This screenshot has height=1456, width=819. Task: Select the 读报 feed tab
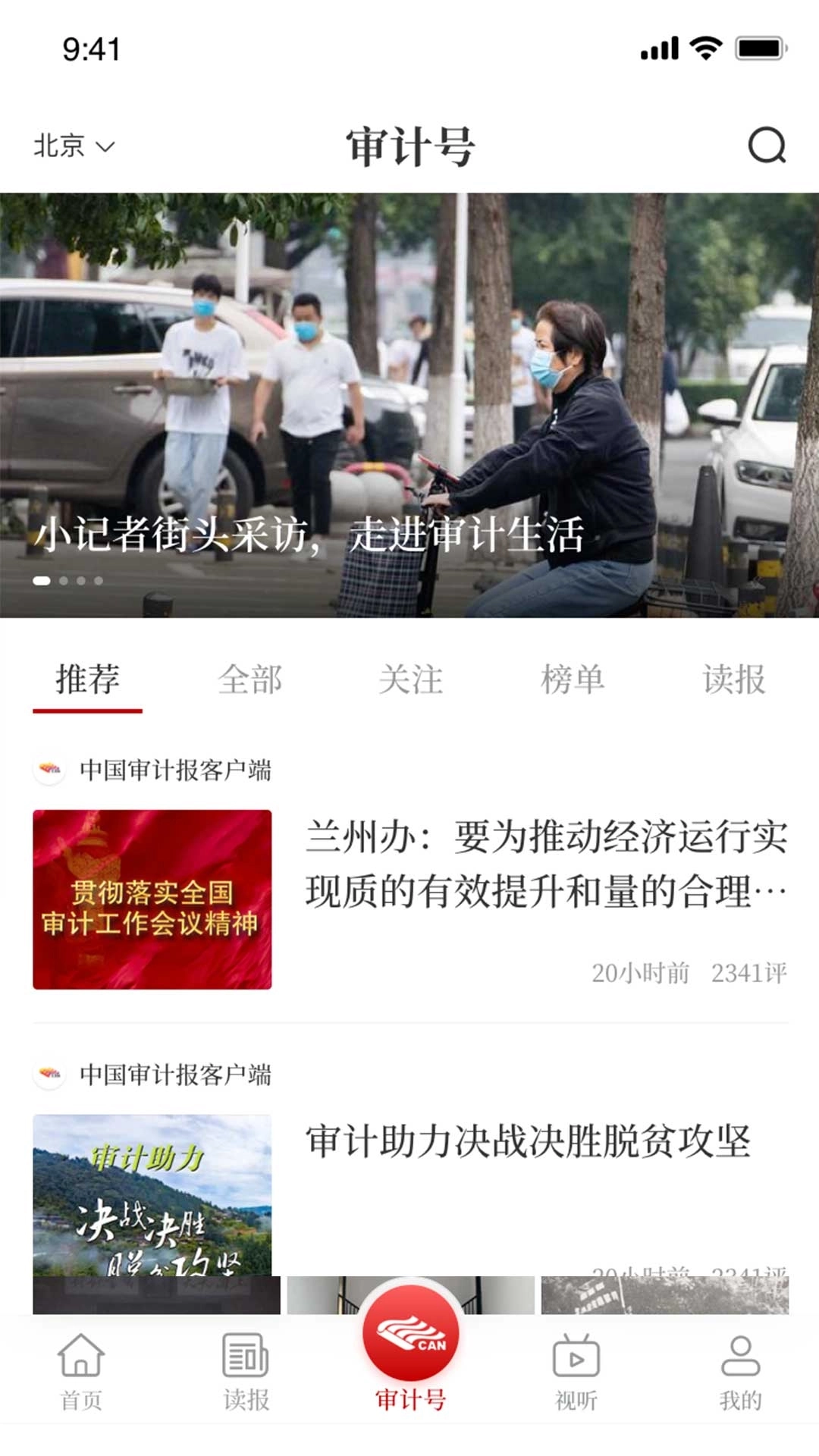[733, 680]
